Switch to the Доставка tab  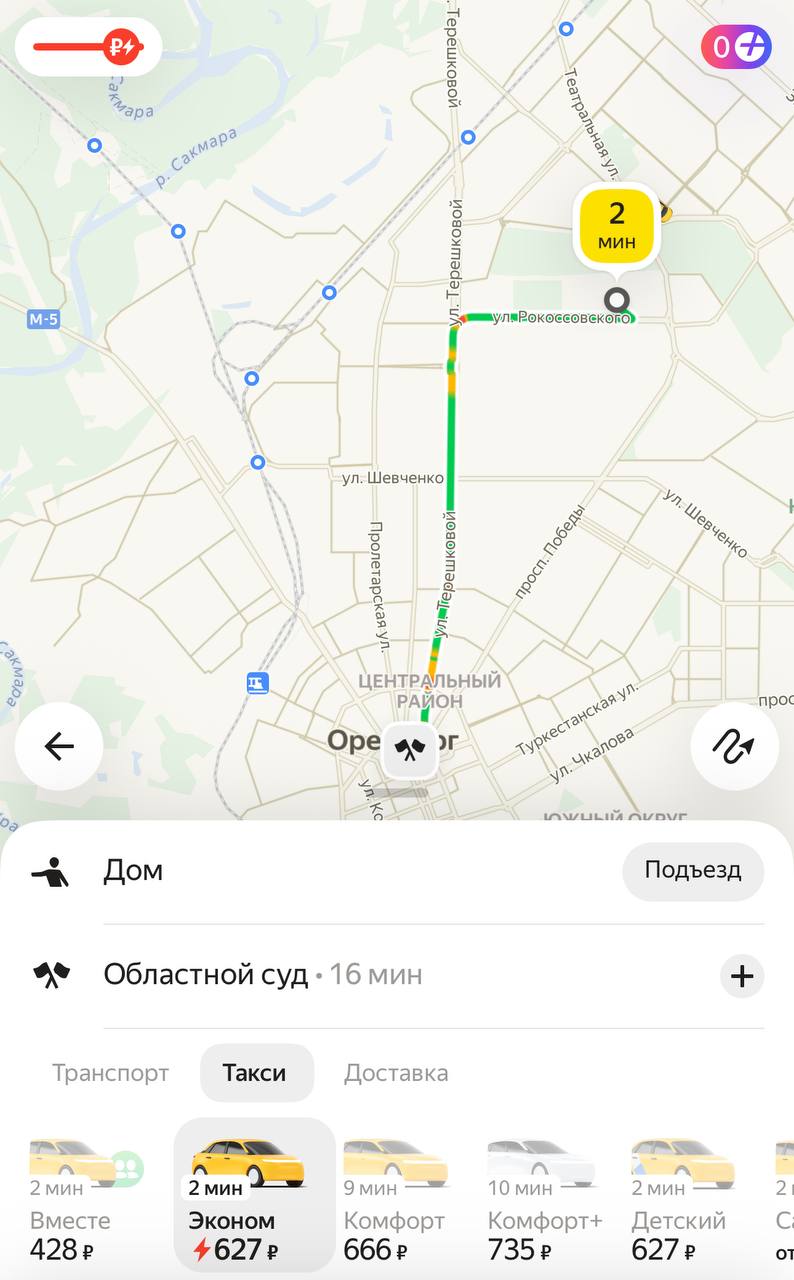(x=396, y=1073)
